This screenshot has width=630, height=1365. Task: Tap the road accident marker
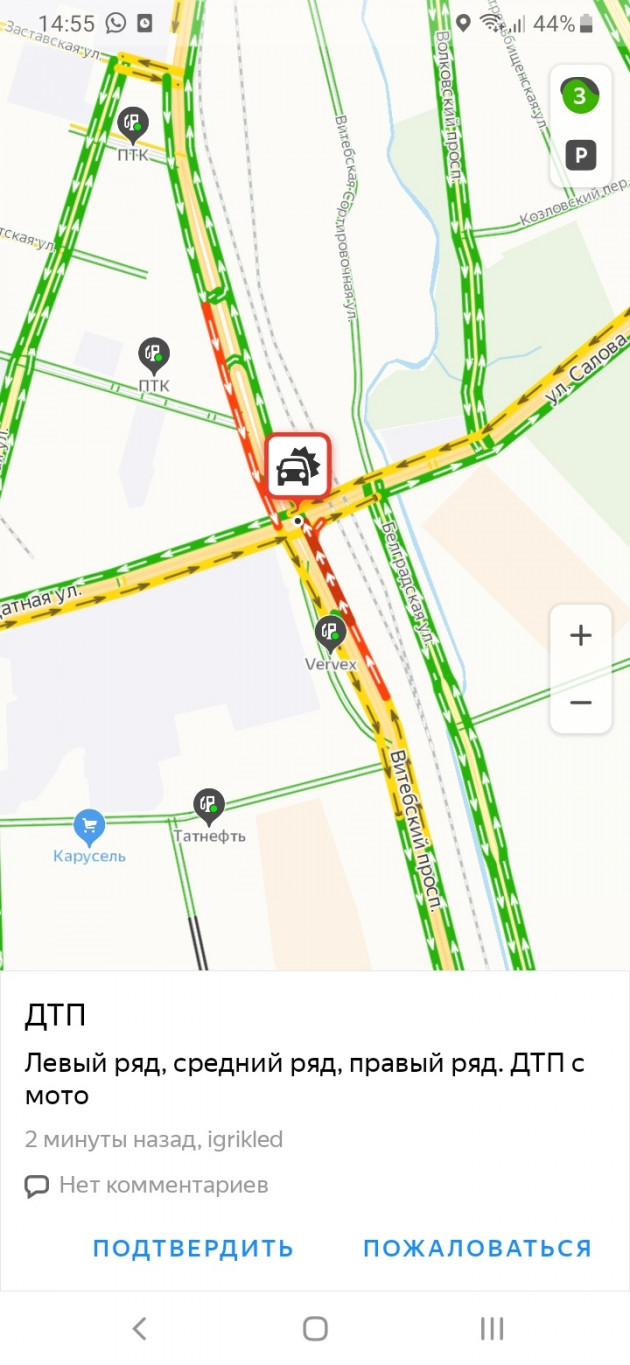(x=298, y=466)
